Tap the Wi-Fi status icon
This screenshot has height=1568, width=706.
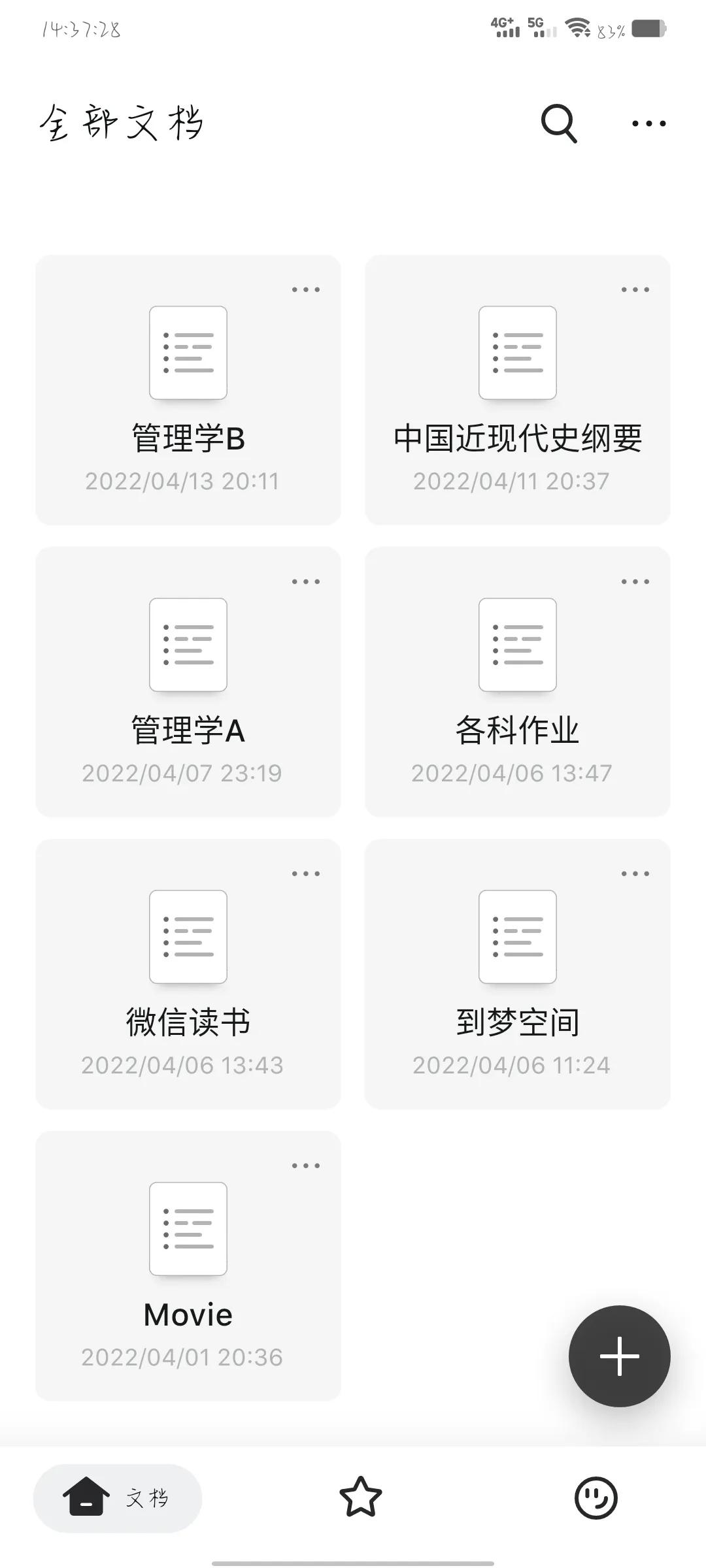click(x=577, y=27)
